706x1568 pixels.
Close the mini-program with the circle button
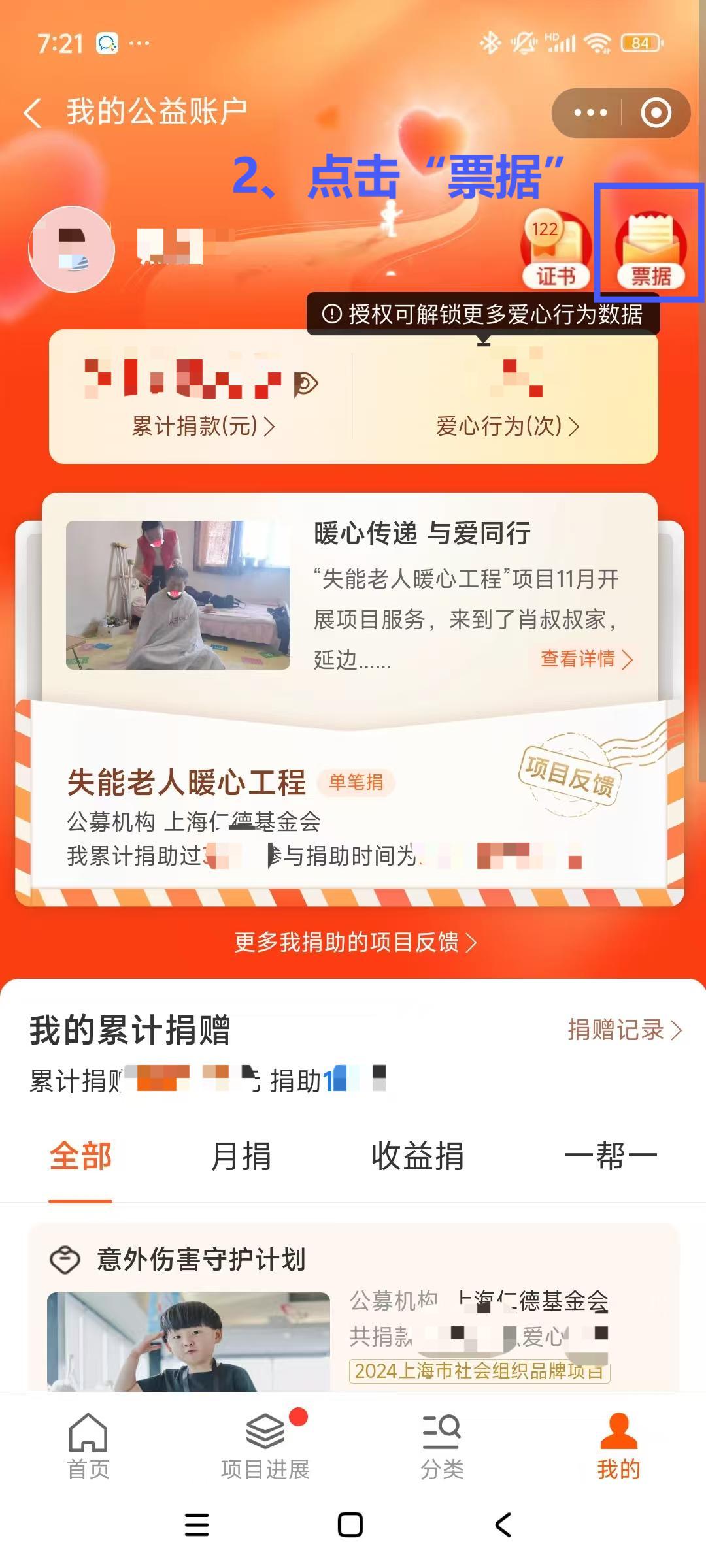[656, 113]
